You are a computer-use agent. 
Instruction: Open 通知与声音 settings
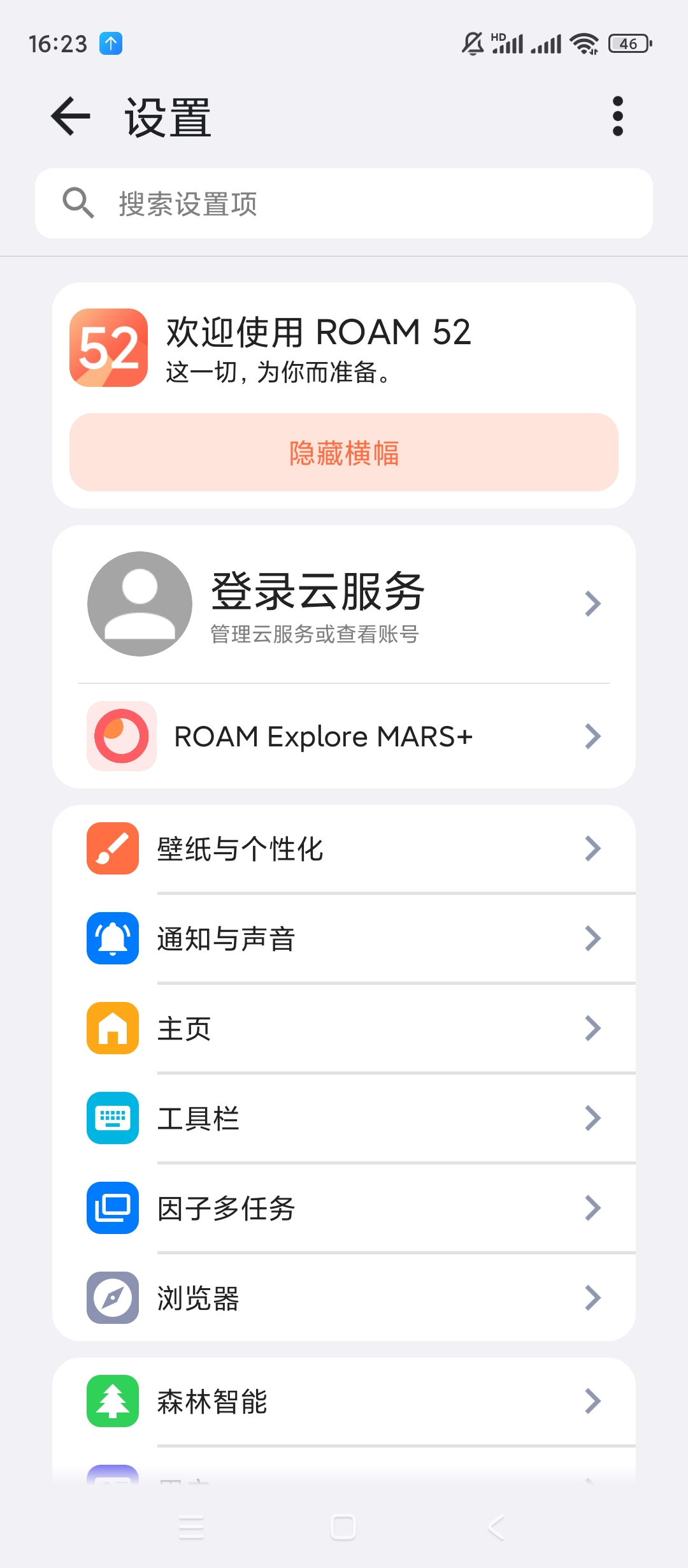[344, 938]
